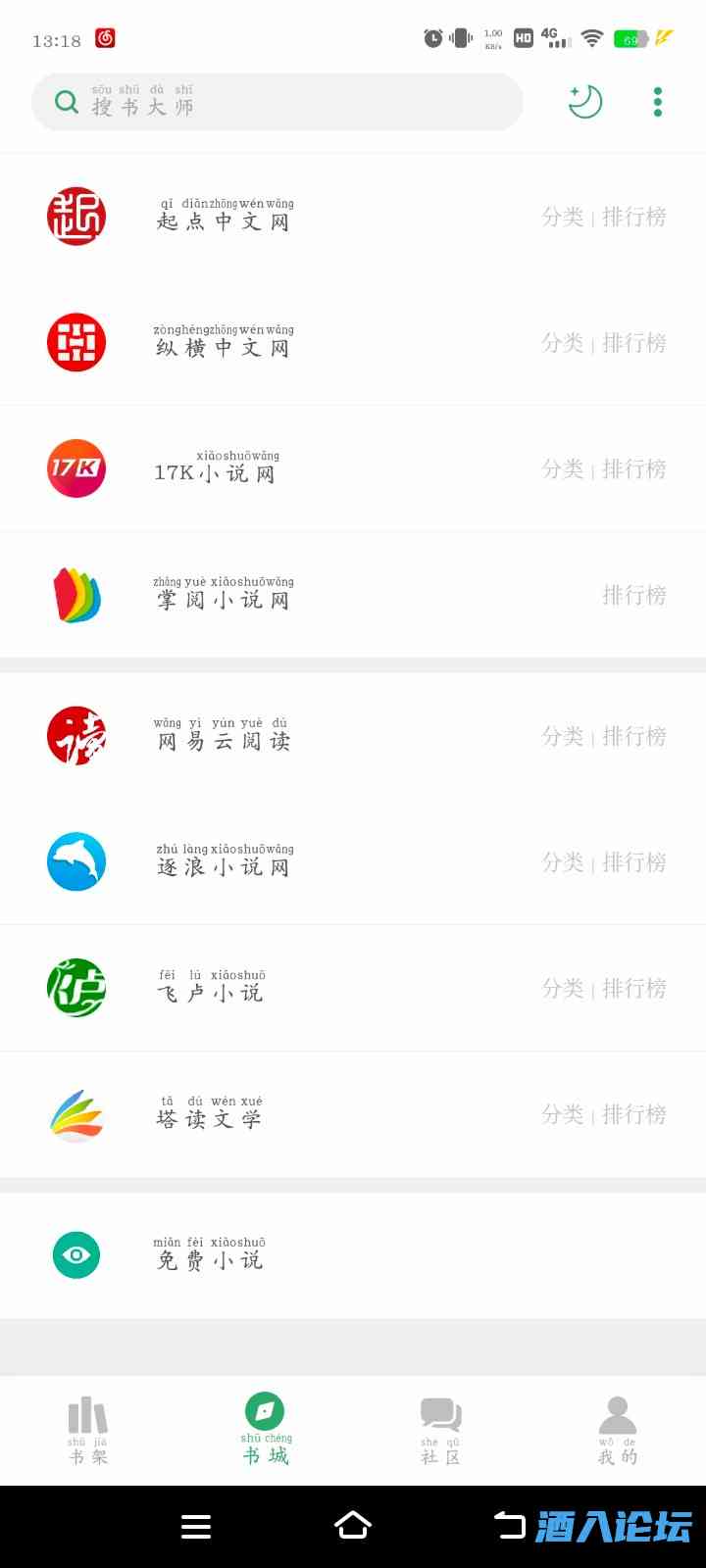Viewport: 706px width, 1568px height.
Task: Open 17K小说网 book source
Action: point(214,469)
